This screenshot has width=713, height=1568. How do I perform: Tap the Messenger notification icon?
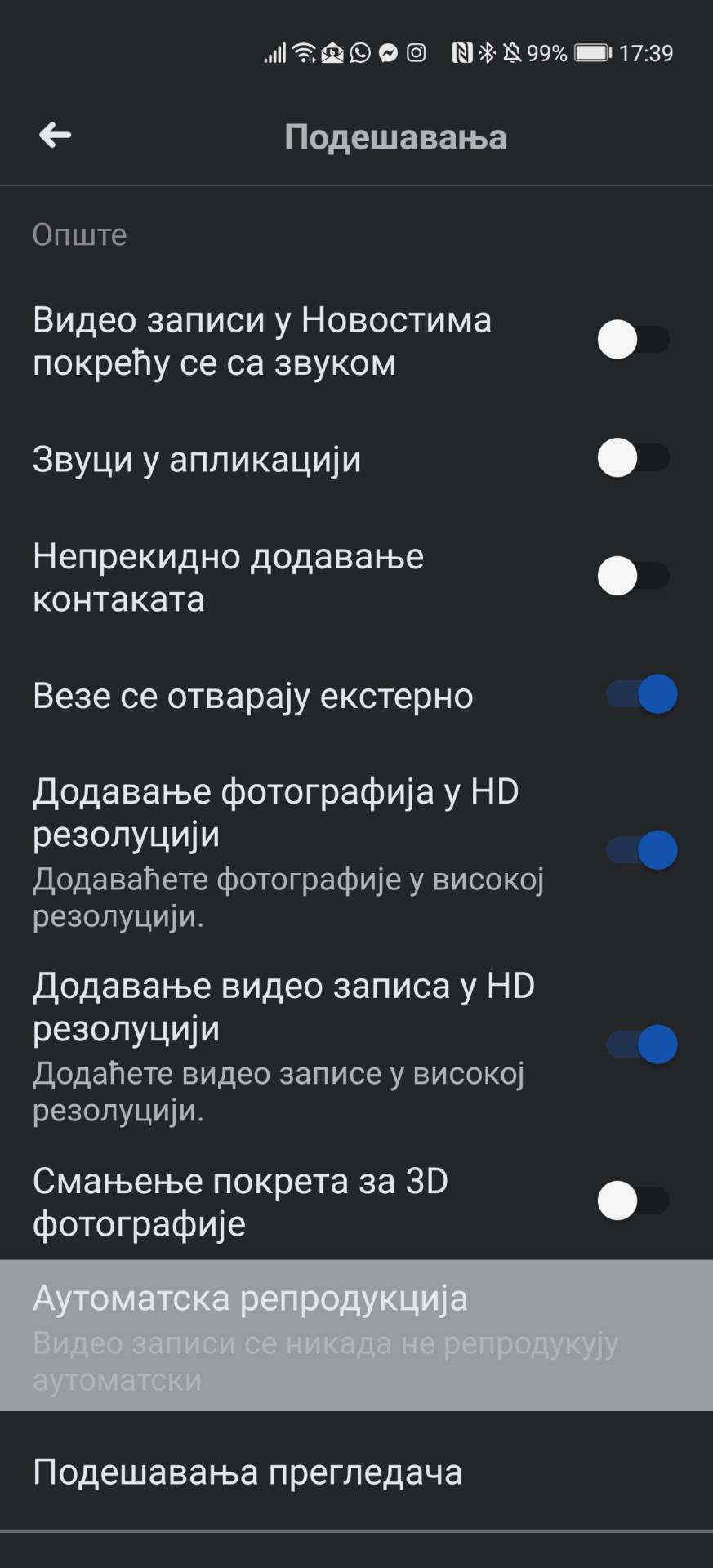tap(387, 51)
